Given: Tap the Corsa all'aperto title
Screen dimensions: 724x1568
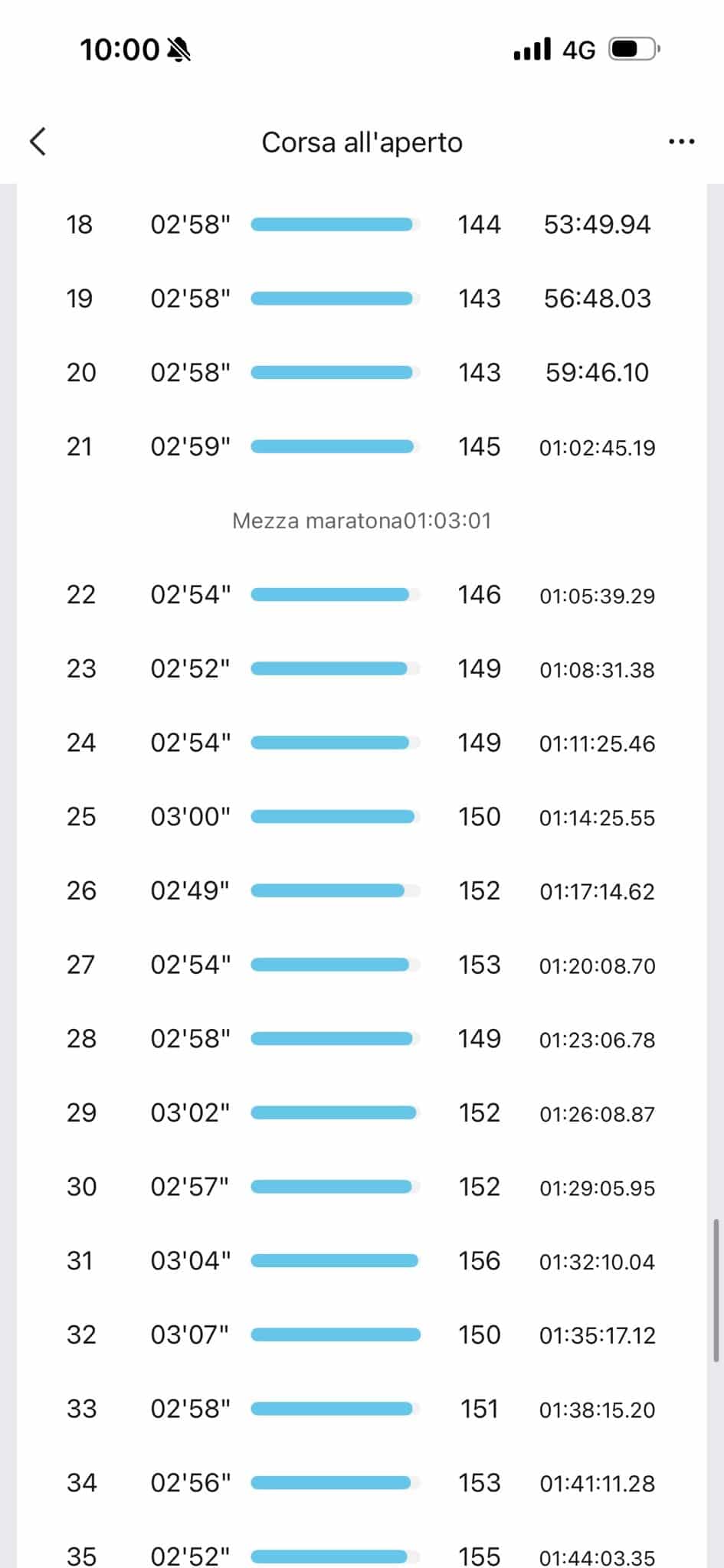Looking at the screenshot, I should [362, 142].
